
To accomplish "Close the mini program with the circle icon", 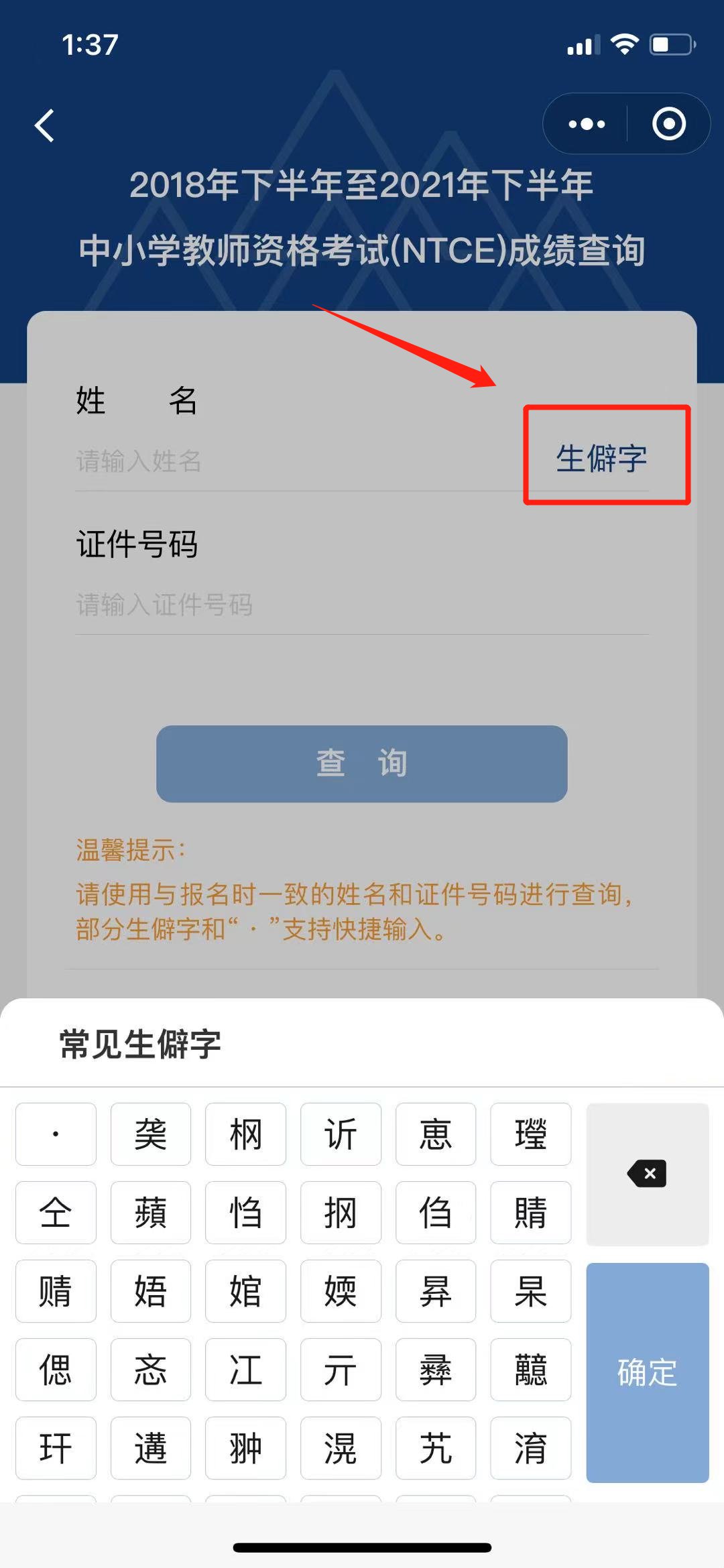I will [668, 124].
